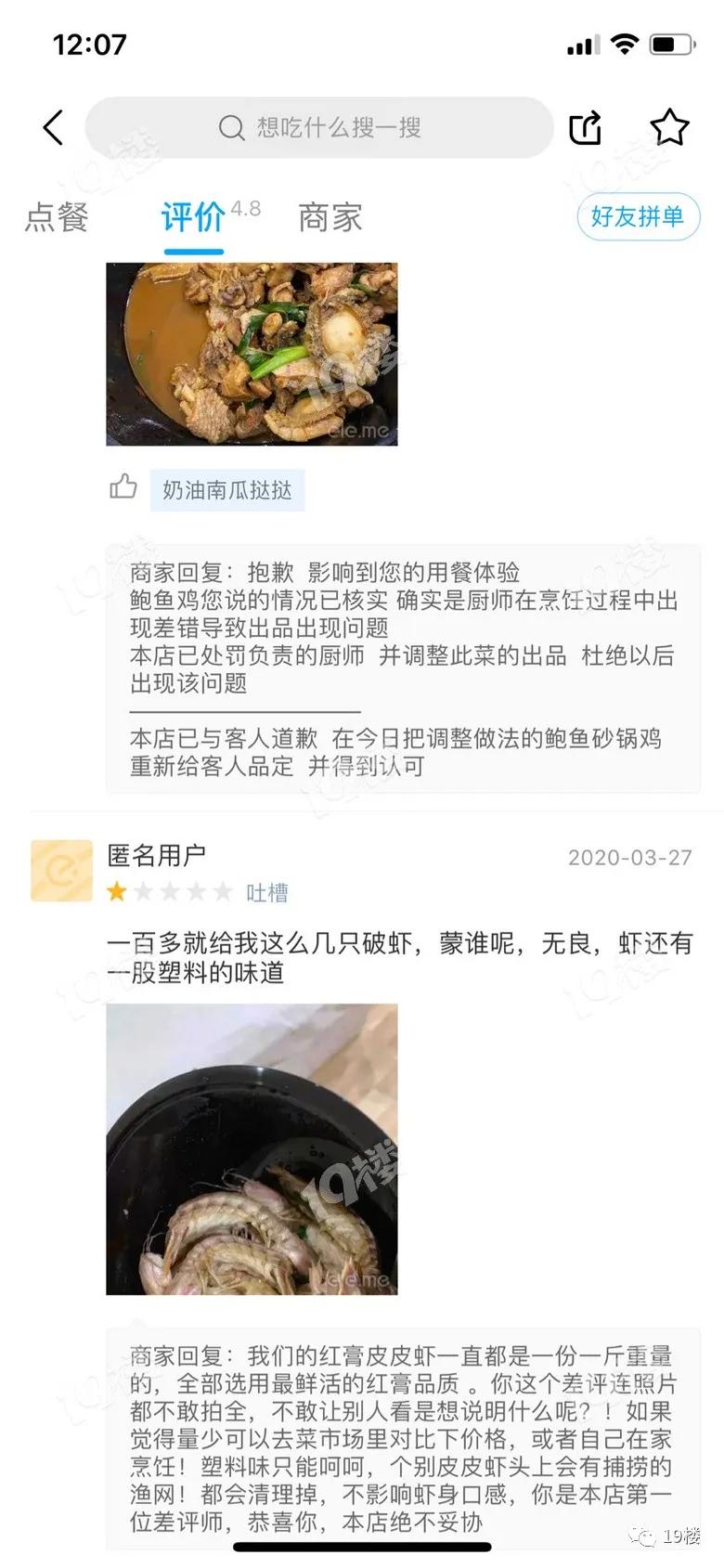Tap the search magnifier icon
Screen dimensions: 724x1568
[x=229, y=128]
